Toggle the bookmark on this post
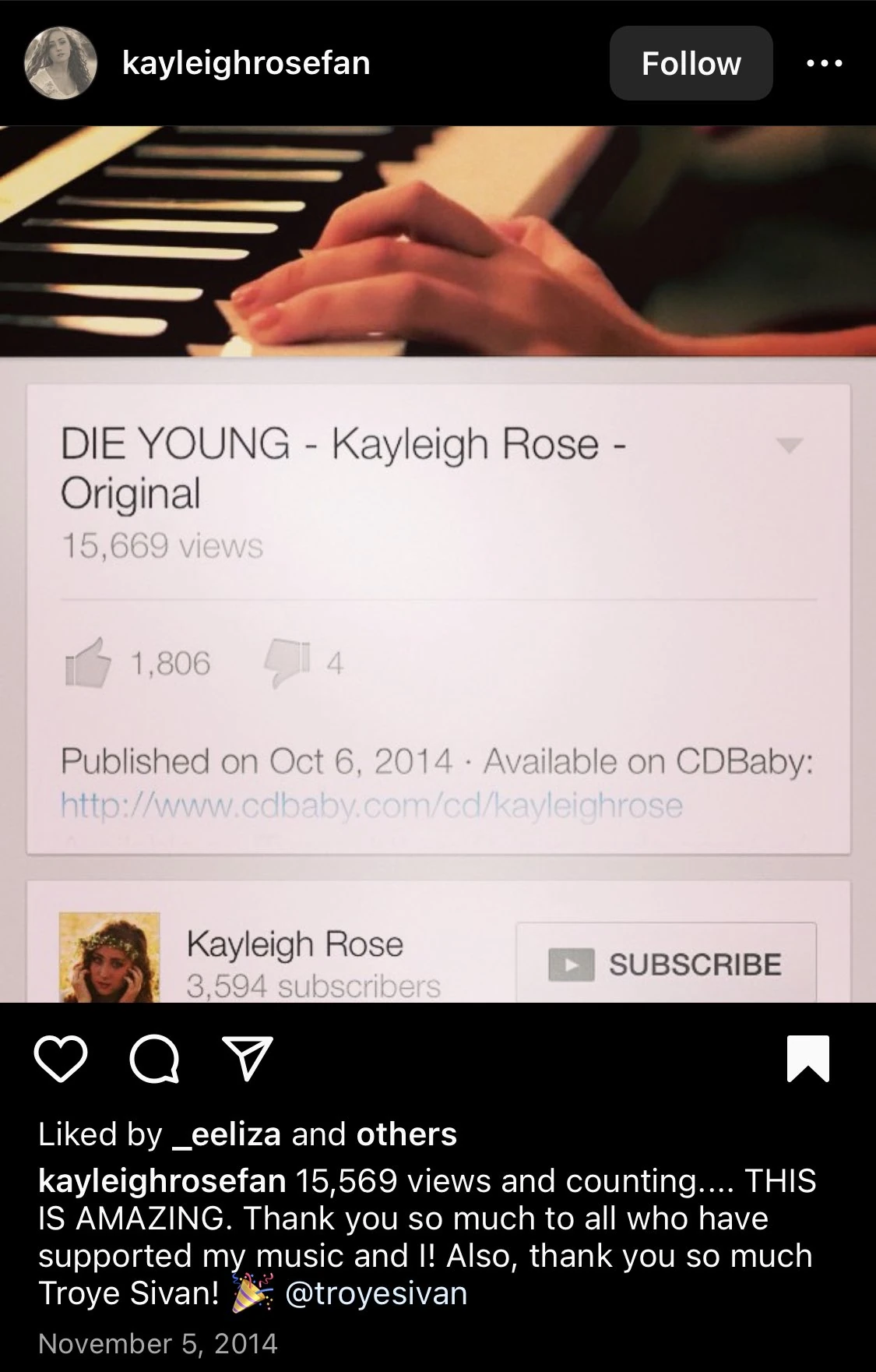Image resolution: width=876 pixels, height=1372 pixels. pos(808,1059)
